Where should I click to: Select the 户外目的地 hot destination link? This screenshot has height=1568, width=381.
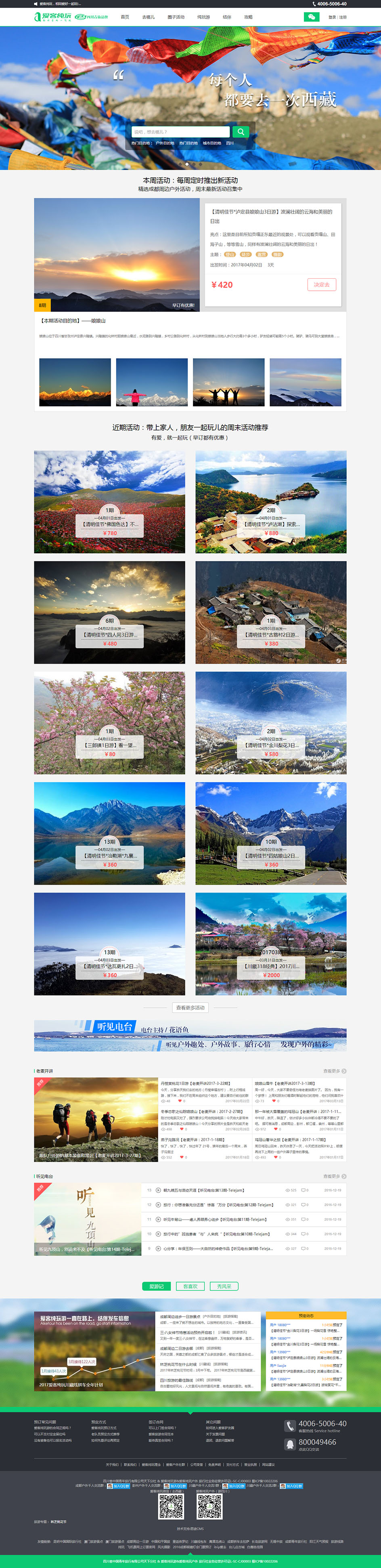pyautogui.click(x=165, y=143)
